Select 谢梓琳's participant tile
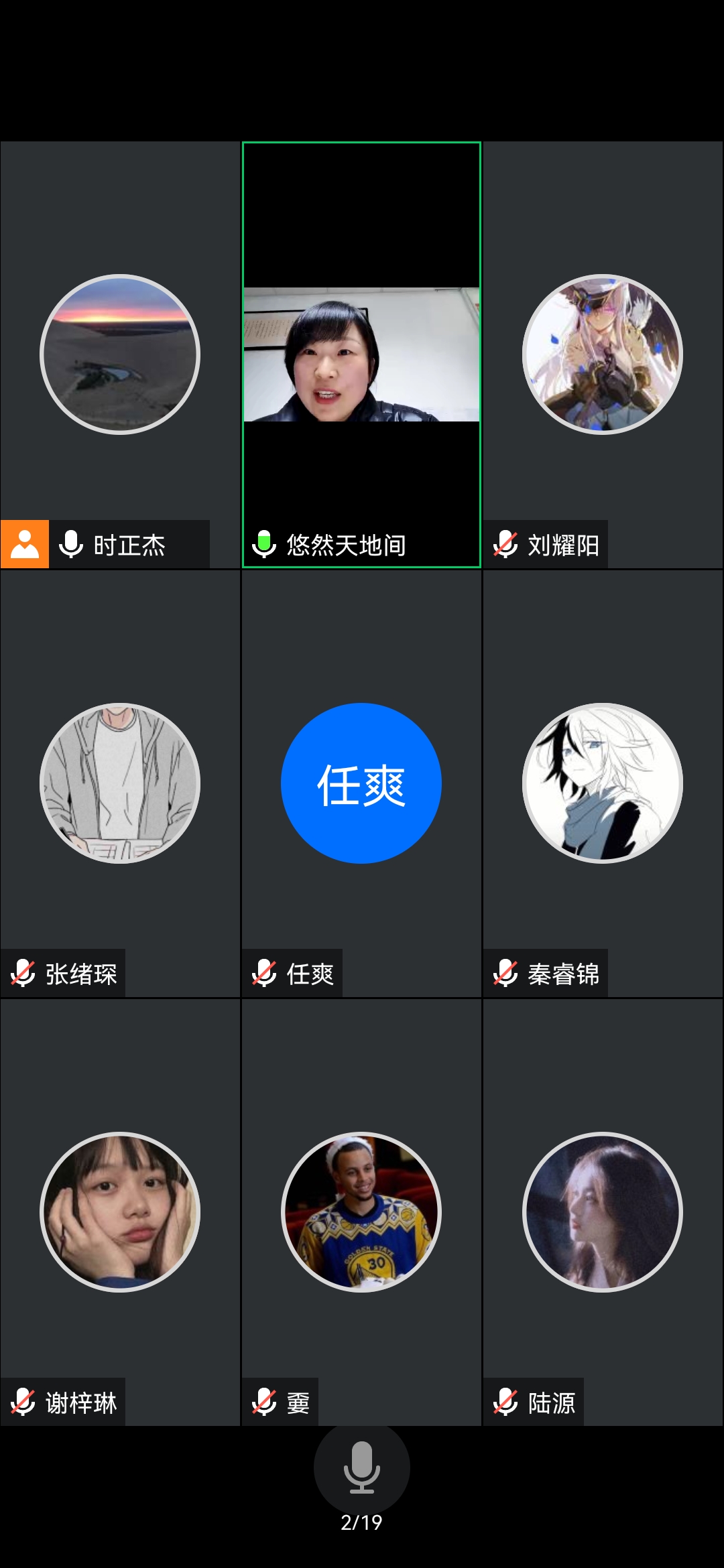Image resolution: width=724 pixels, height=1568 pixels. click(x=120, y=1212)
